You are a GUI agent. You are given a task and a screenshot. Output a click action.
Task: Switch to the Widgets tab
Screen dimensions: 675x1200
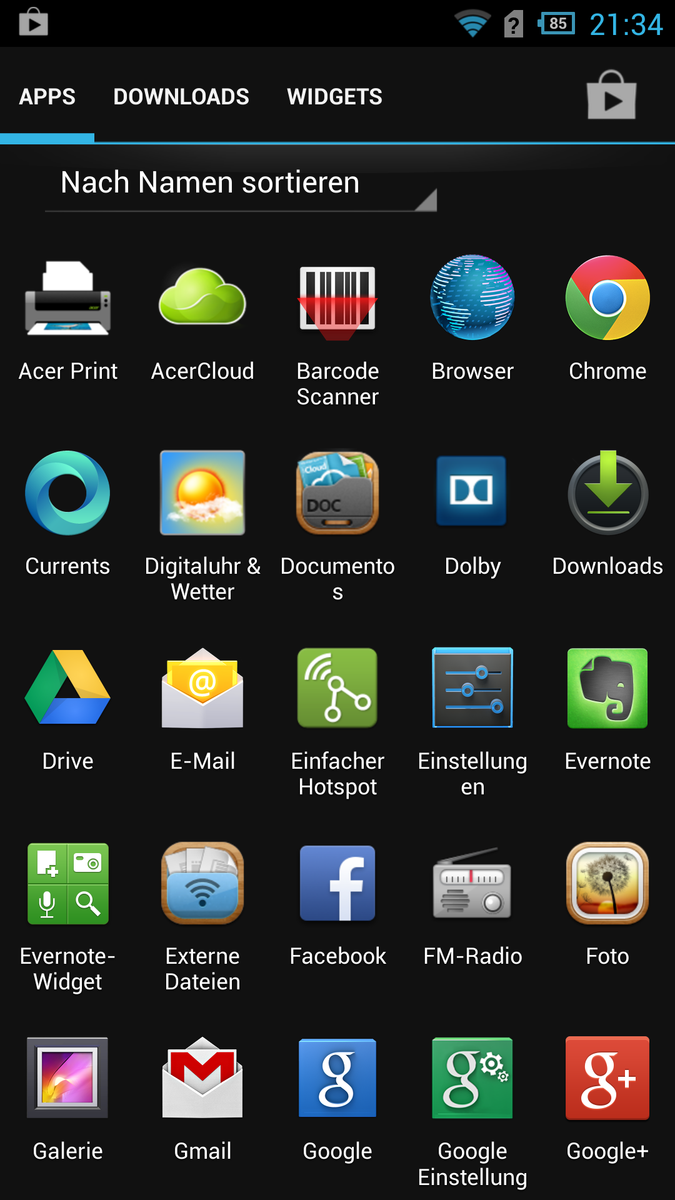click(x=334, y=97)
